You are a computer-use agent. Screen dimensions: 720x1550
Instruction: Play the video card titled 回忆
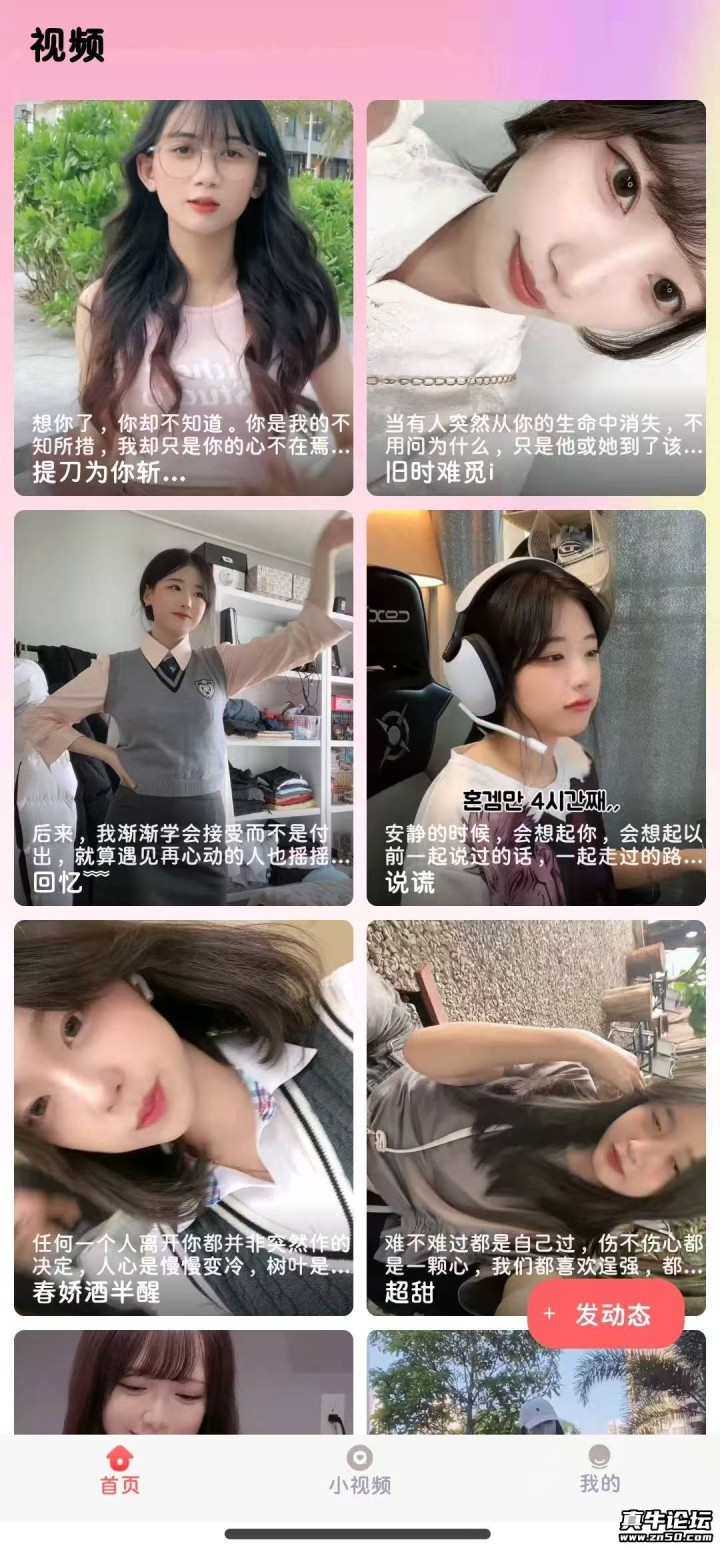coord(183,707)
